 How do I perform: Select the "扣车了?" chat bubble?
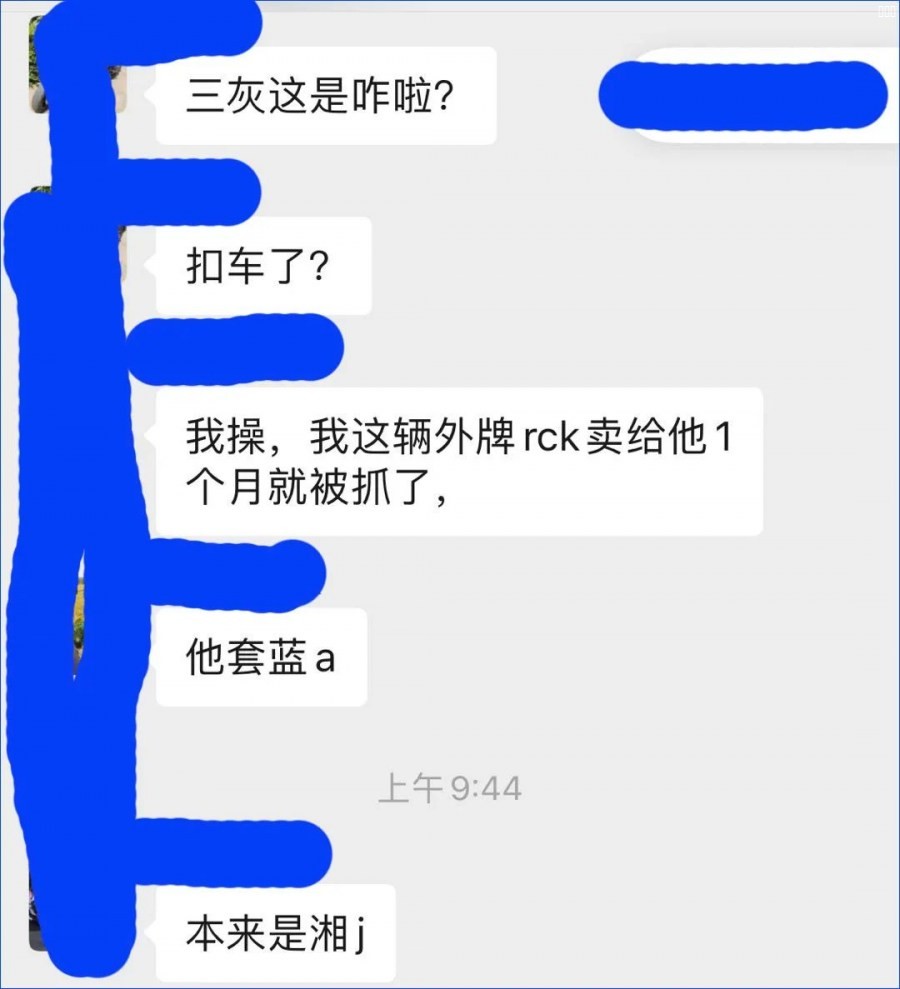pyautogui.click(x=265, y=265)
